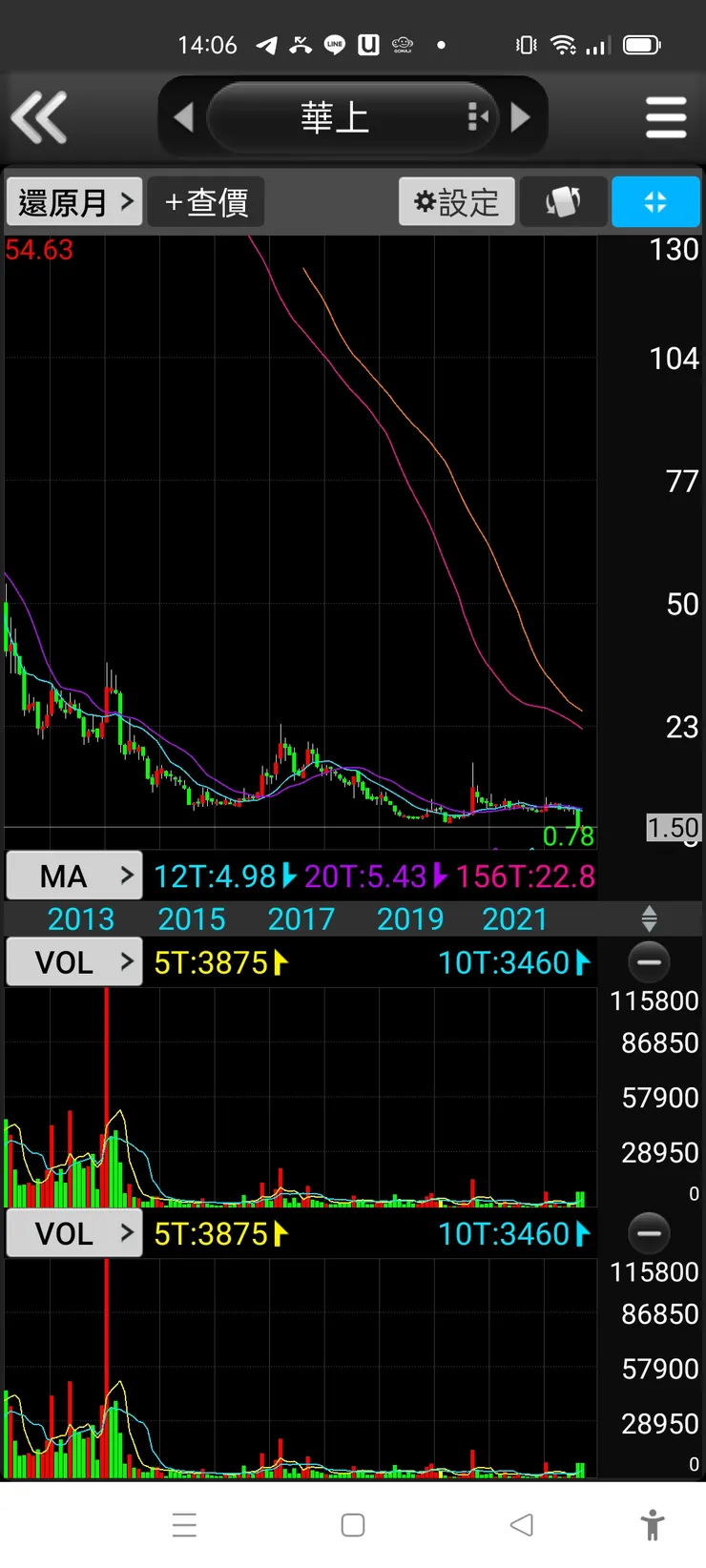Viewport: 706px width, 1568px height.
Task: Go to the system home screen
Action: [x=353, y=1524]
